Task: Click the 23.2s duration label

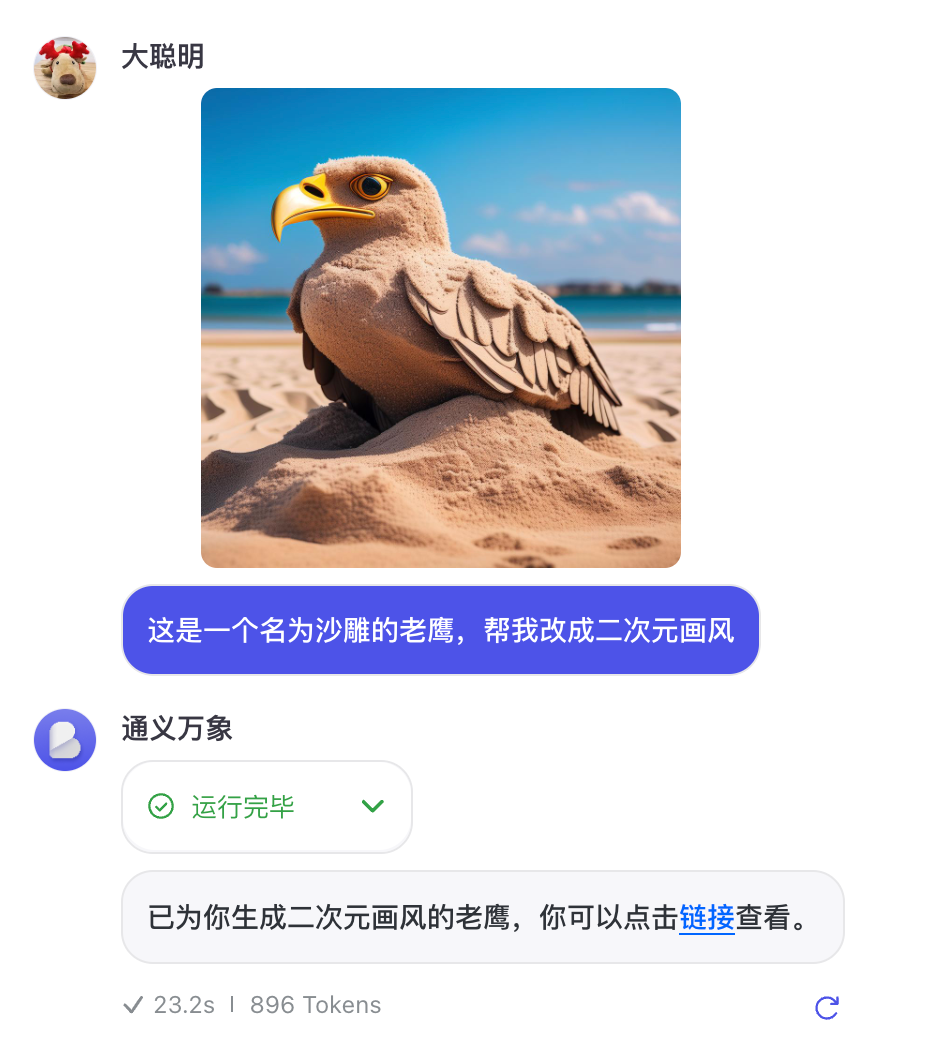Action: [x=183, y=1005]
